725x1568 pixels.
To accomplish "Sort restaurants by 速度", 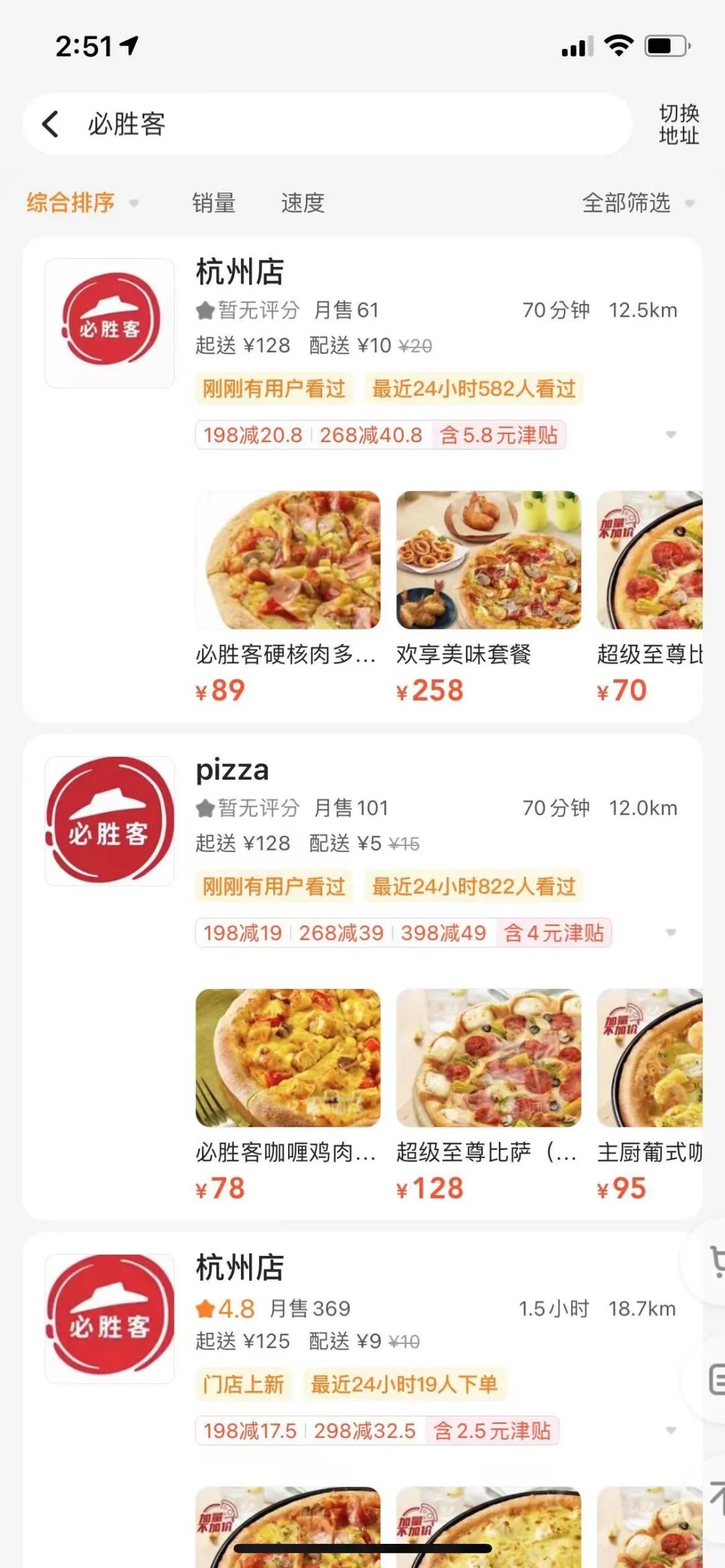I will (x=303, y=203).
